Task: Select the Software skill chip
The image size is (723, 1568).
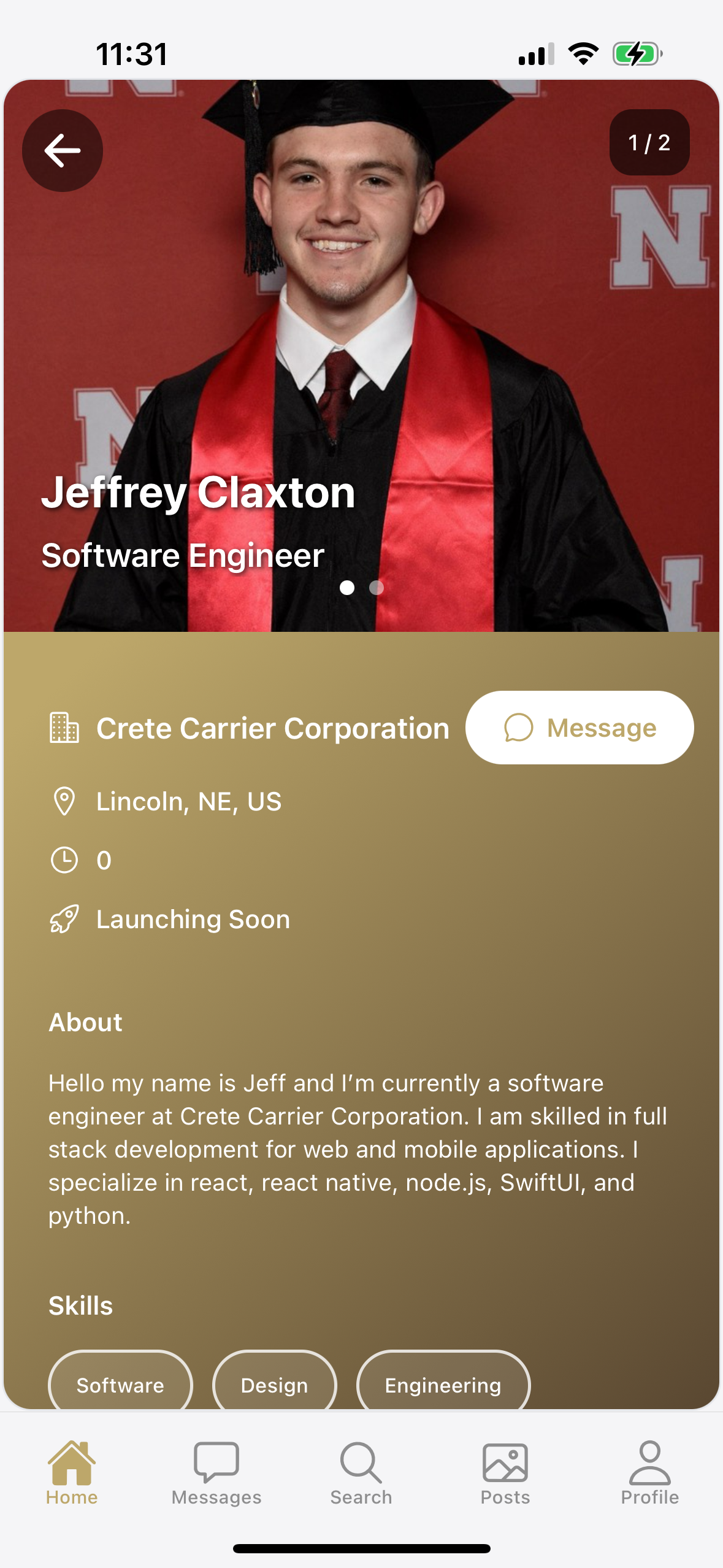Action: coord(120,1384)
